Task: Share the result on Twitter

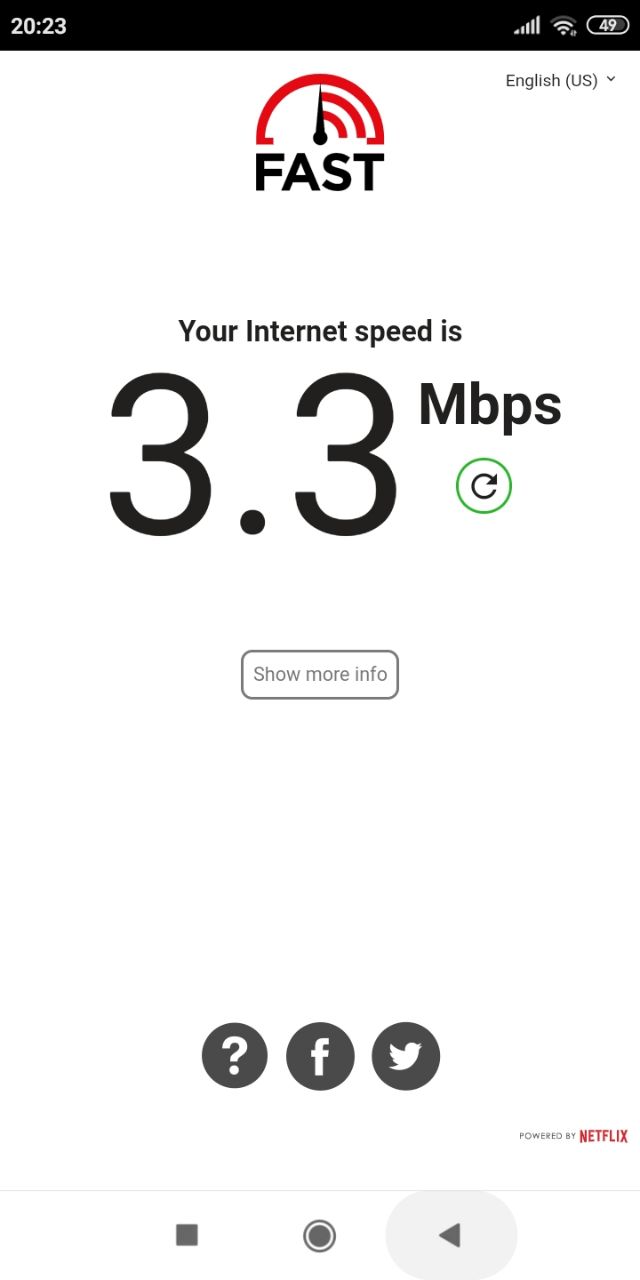Action: tap(405, 1055)
